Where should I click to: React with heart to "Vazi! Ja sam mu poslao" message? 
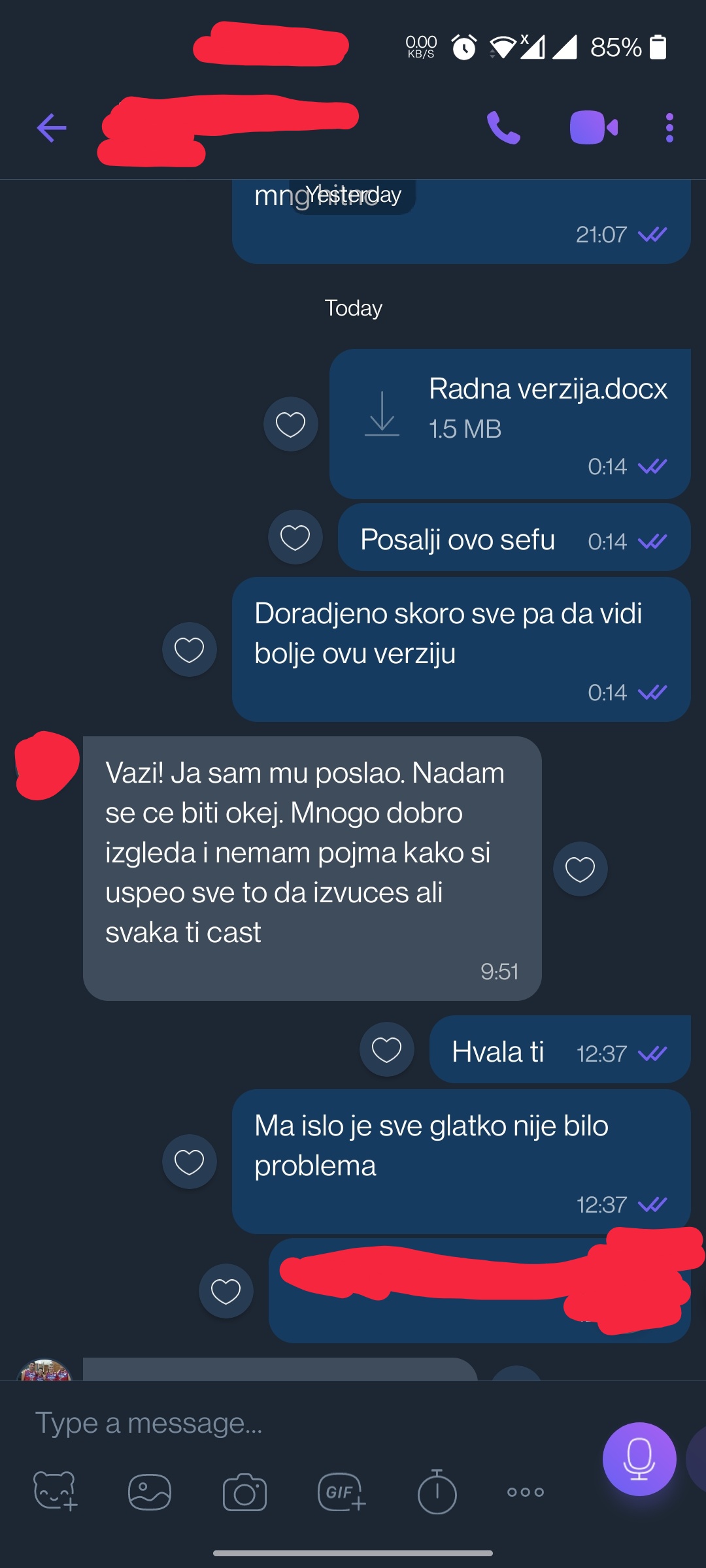pyautogui.click(x=580, y=869)
